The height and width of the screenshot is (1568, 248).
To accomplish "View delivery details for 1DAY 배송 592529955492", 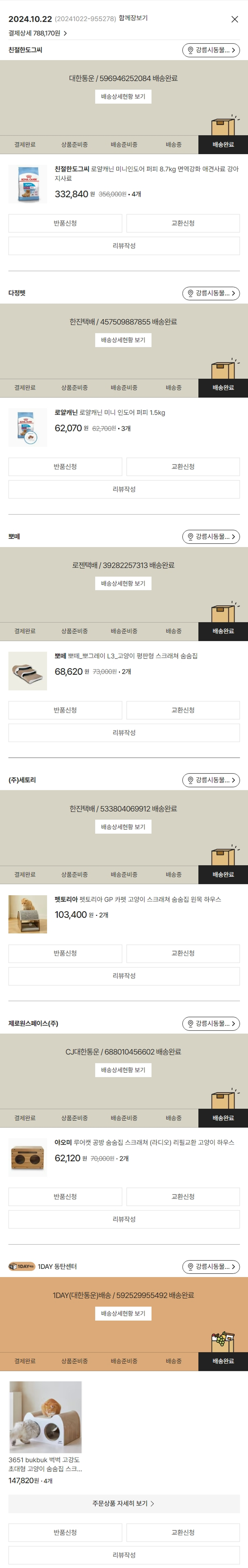I will [123, 1313].
